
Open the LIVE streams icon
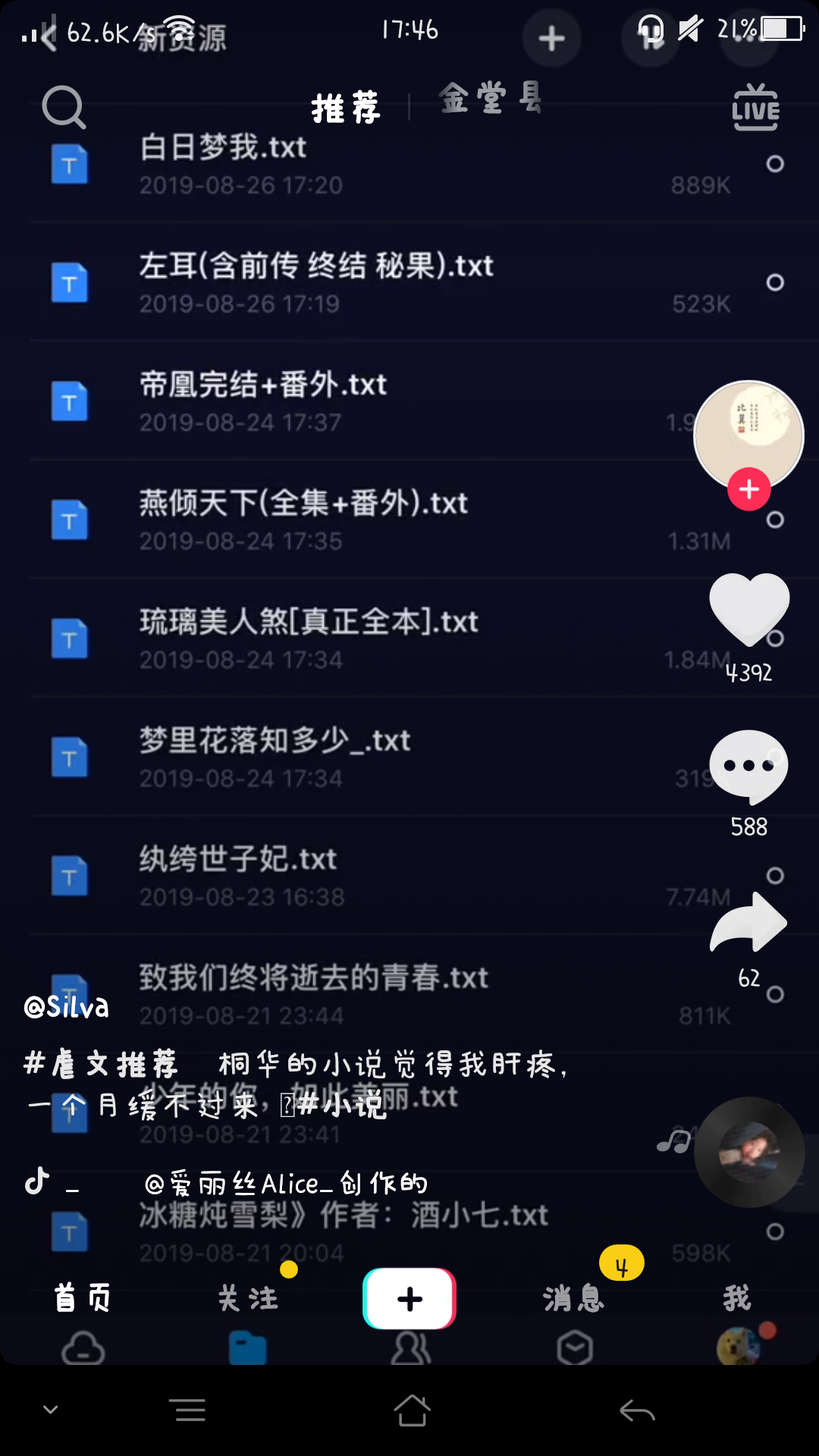tap(755, 108)
